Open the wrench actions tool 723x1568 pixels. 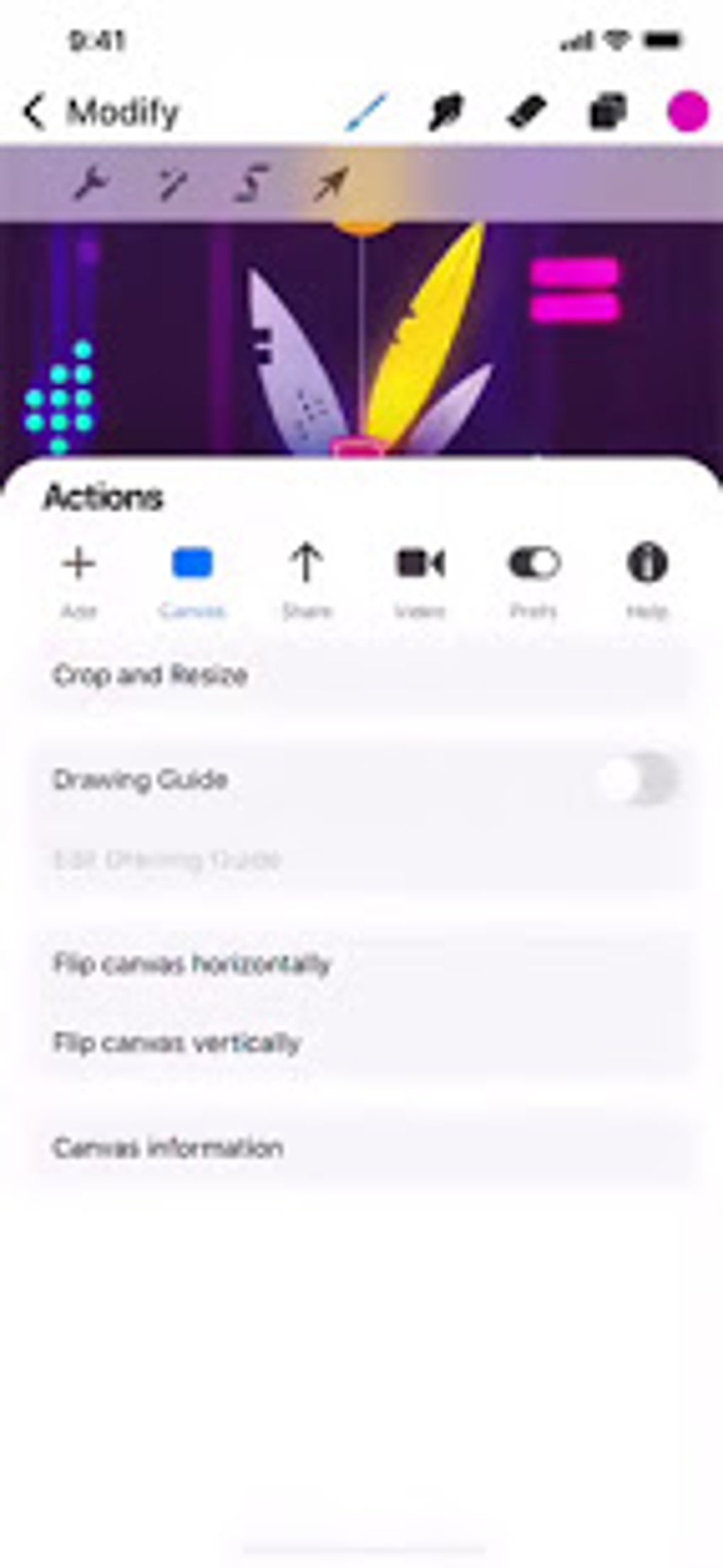pyautogui.click(x=91, y=184)
